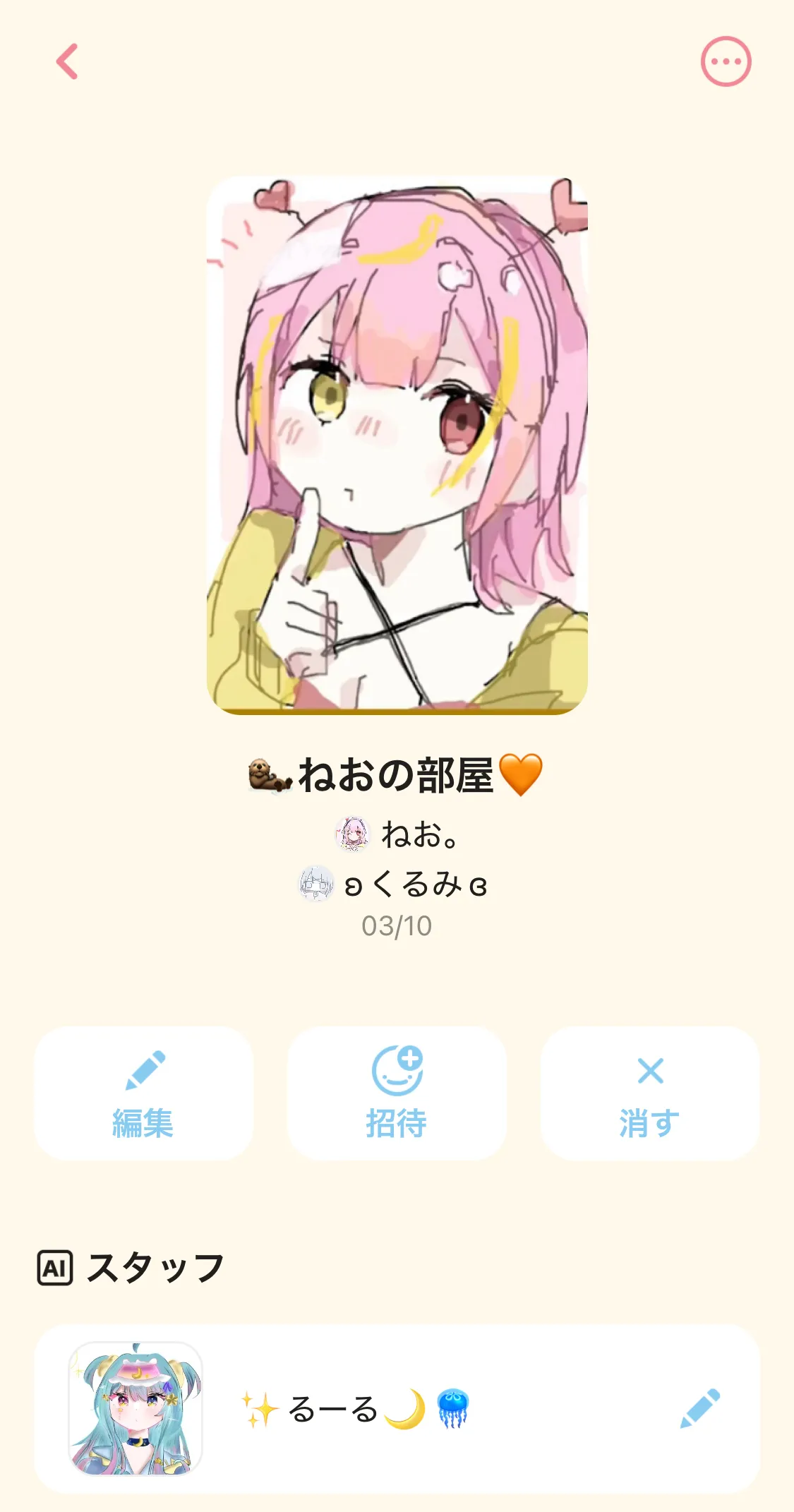This screenshot has width=794, height=1512.
Task: Tap the 編集 edit button
Action: pyautogui.click(x=143, y=1093)
